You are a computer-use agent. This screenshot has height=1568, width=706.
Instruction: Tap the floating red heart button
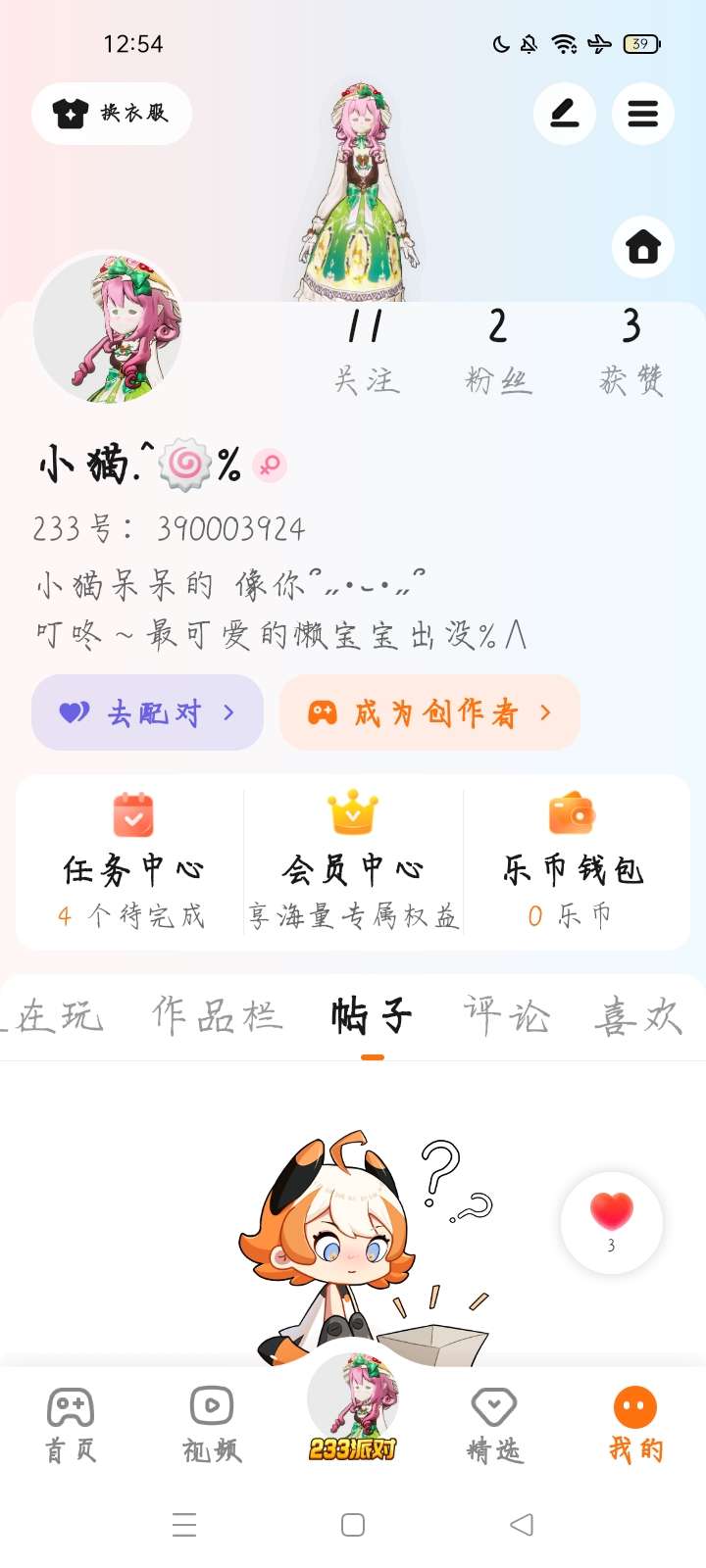[x=612, y=1222]
